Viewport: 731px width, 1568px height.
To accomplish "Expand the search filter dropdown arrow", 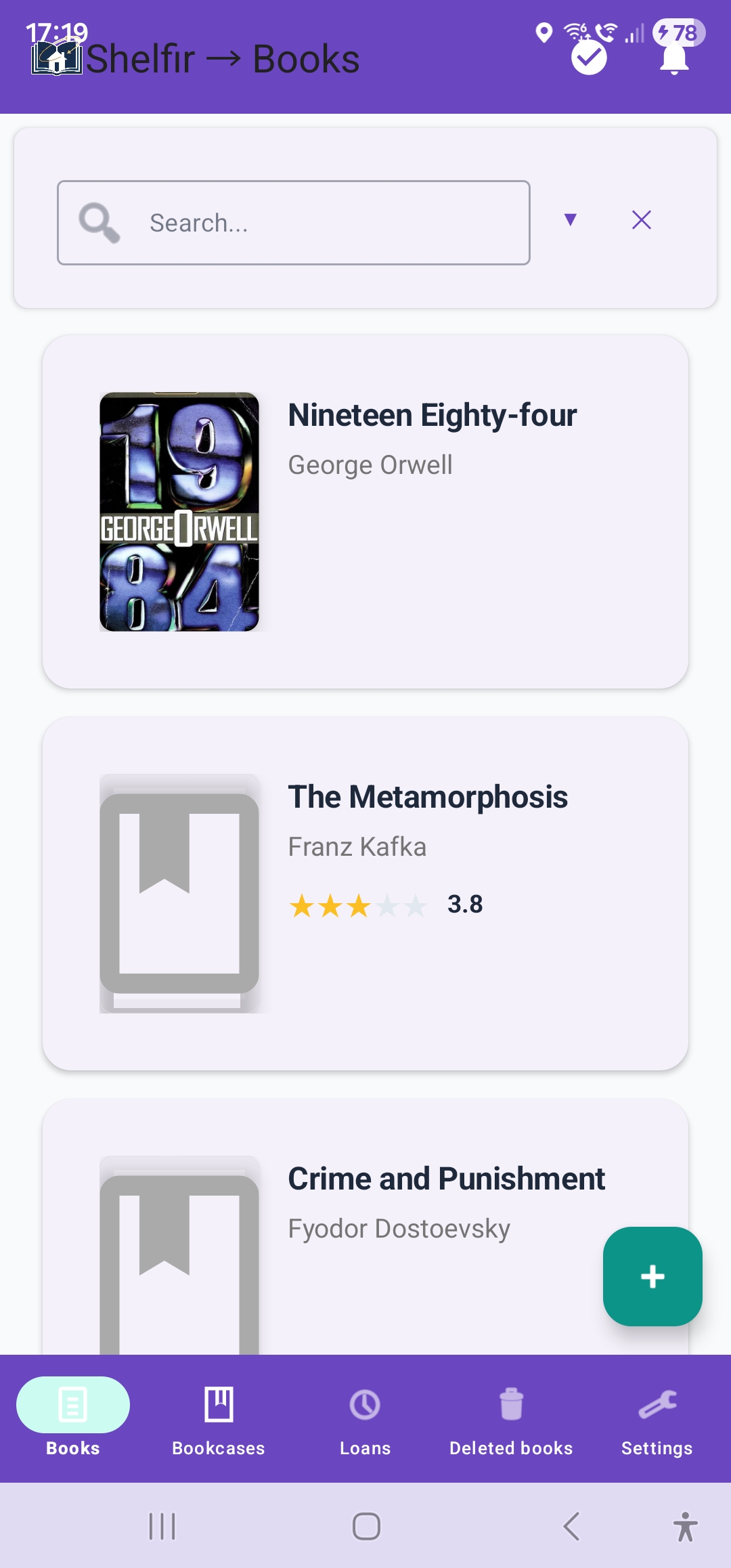I will tap(571, 220).
